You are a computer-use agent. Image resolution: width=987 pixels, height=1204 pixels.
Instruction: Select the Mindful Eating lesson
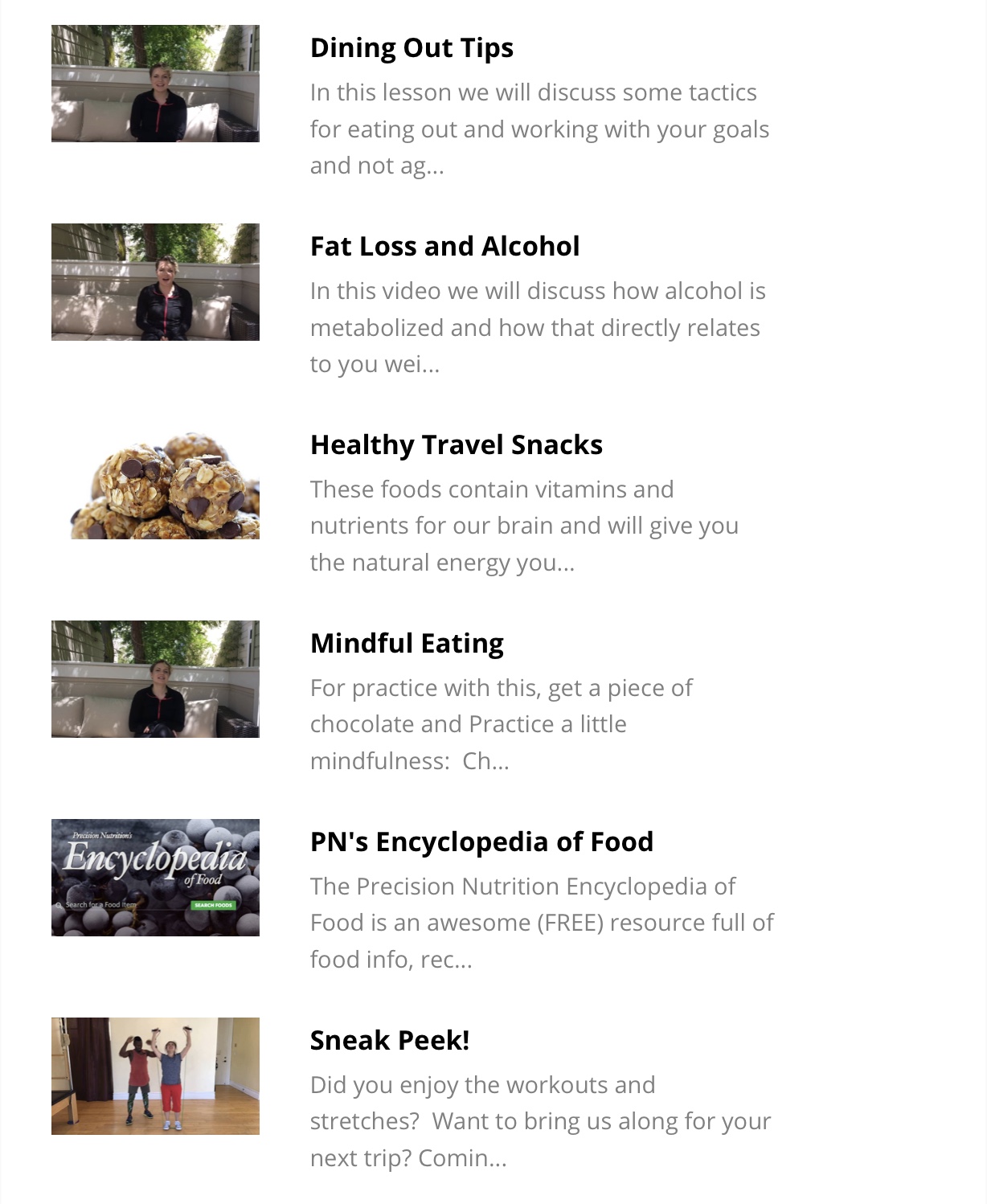click(x=407, y=644)
